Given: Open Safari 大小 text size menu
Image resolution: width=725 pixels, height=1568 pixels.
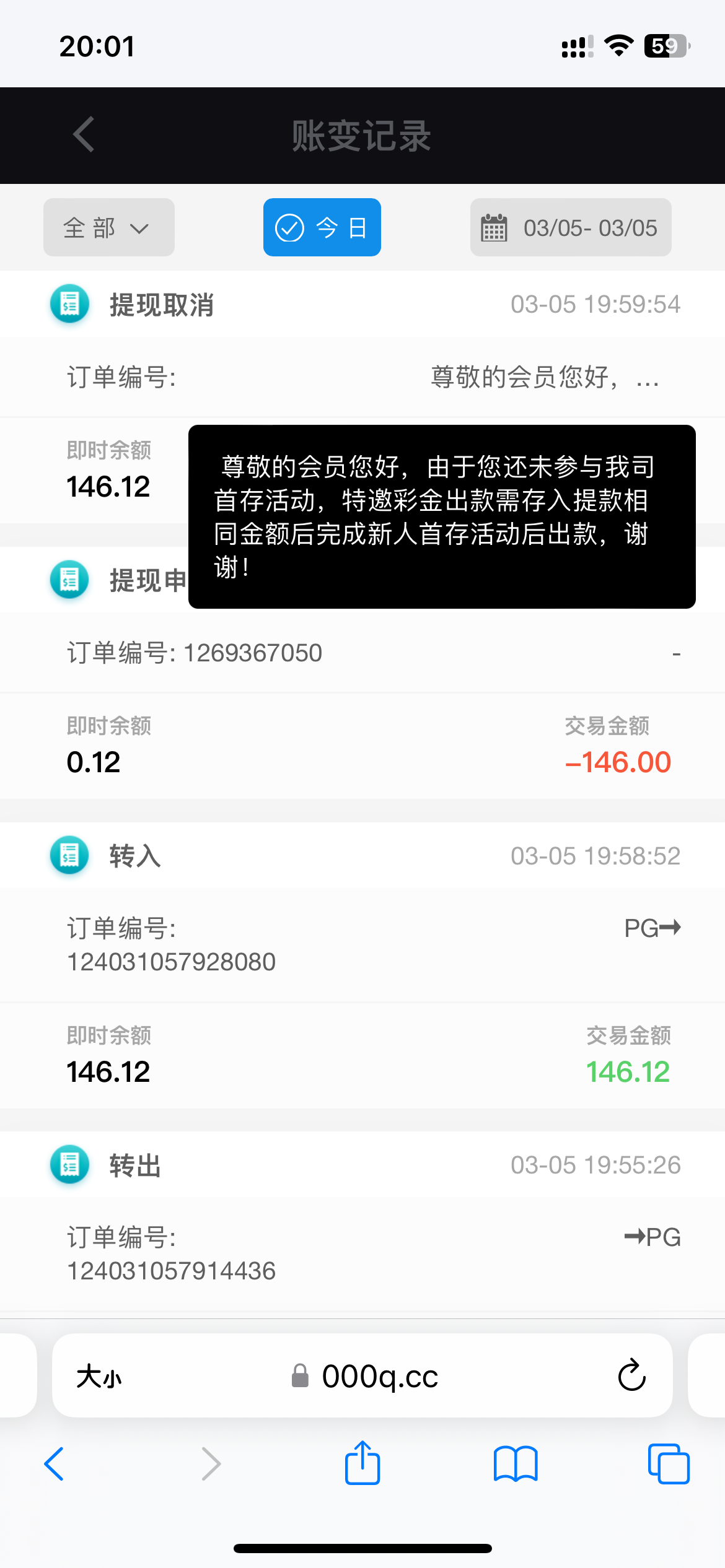Looking at the screenshot, I should [99, 1377].
